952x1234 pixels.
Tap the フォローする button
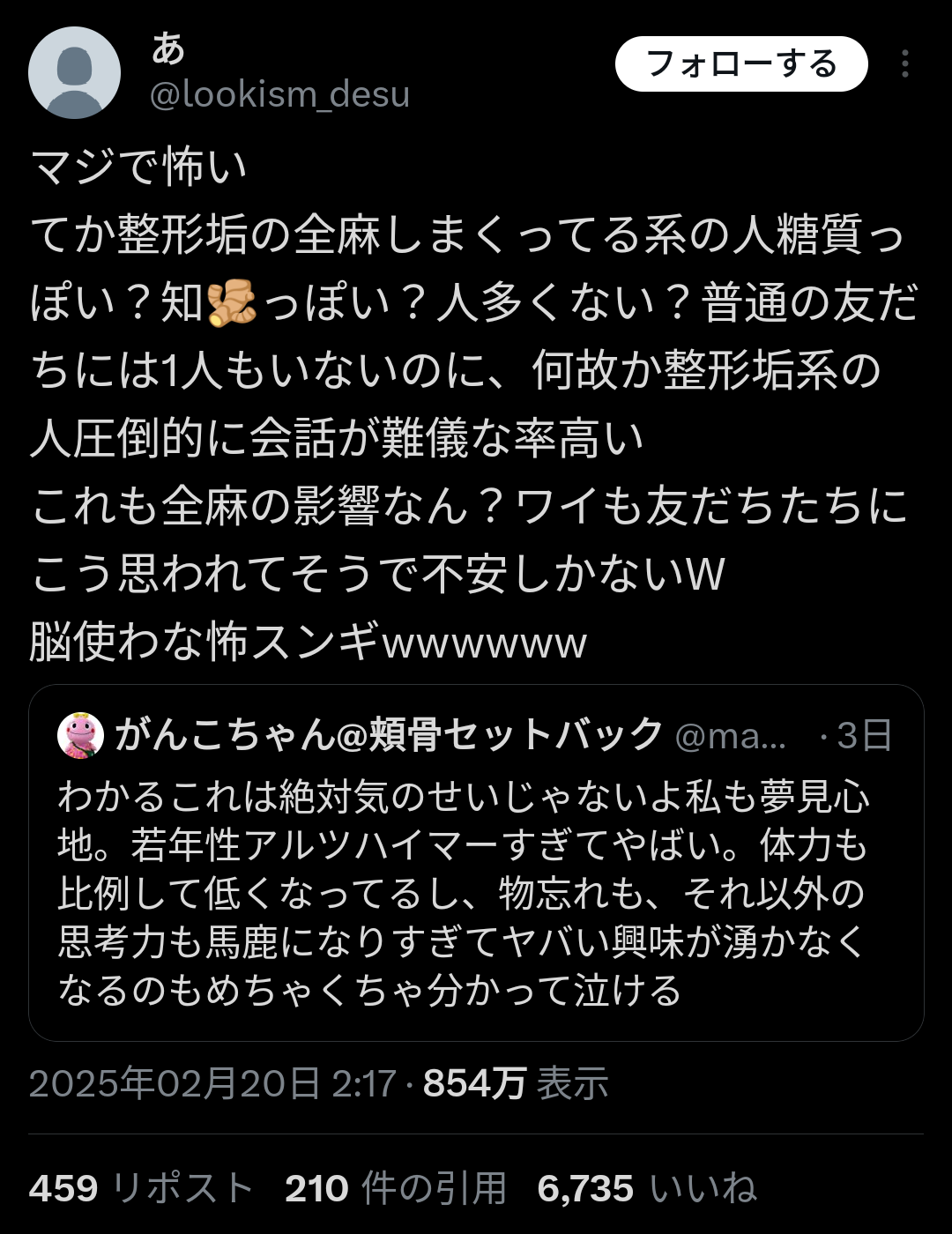click(741, 64)
